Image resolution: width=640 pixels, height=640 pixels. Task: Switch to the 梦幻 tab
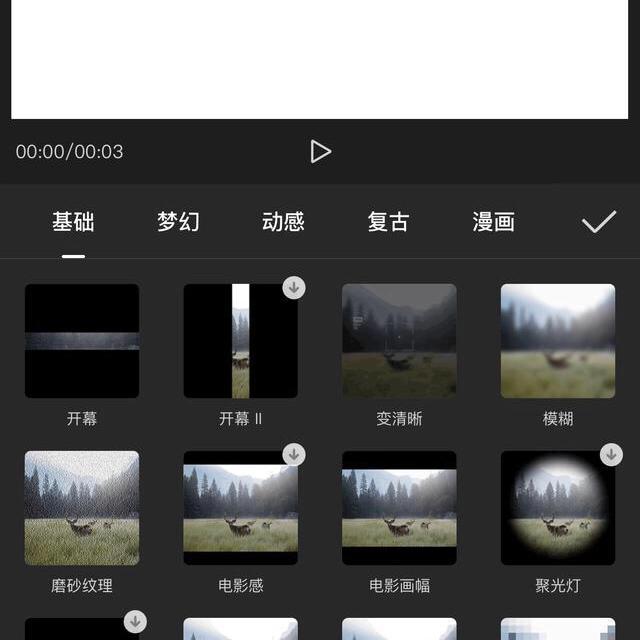(178, 222)
